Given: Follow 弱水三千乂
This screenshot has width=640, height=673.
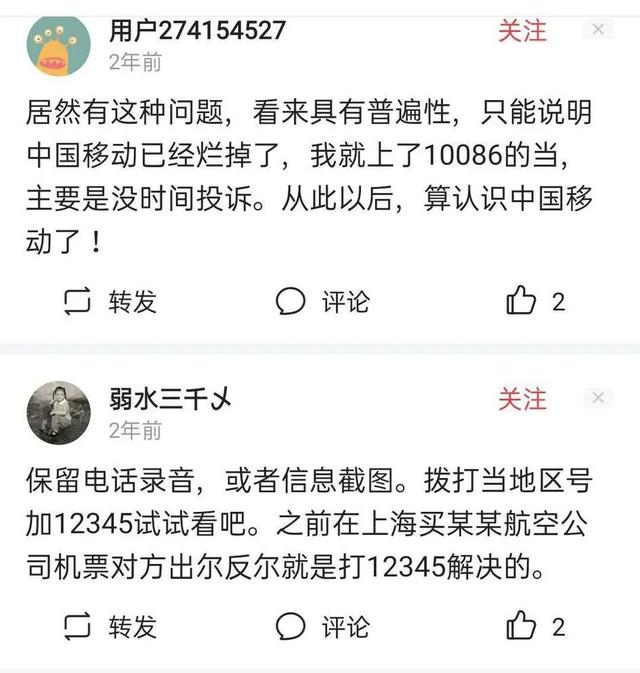Looking at the screenshot, I should (522, 398).
